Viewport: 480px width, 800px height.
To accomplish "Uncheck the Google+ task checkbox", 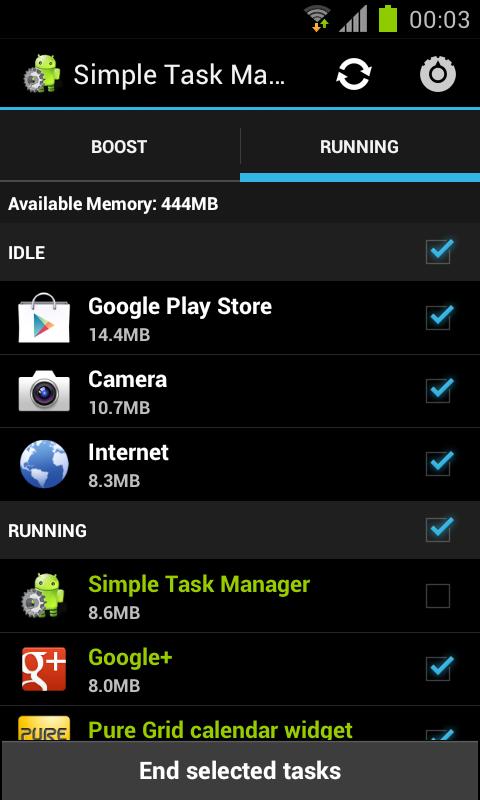I will [439, 668].
